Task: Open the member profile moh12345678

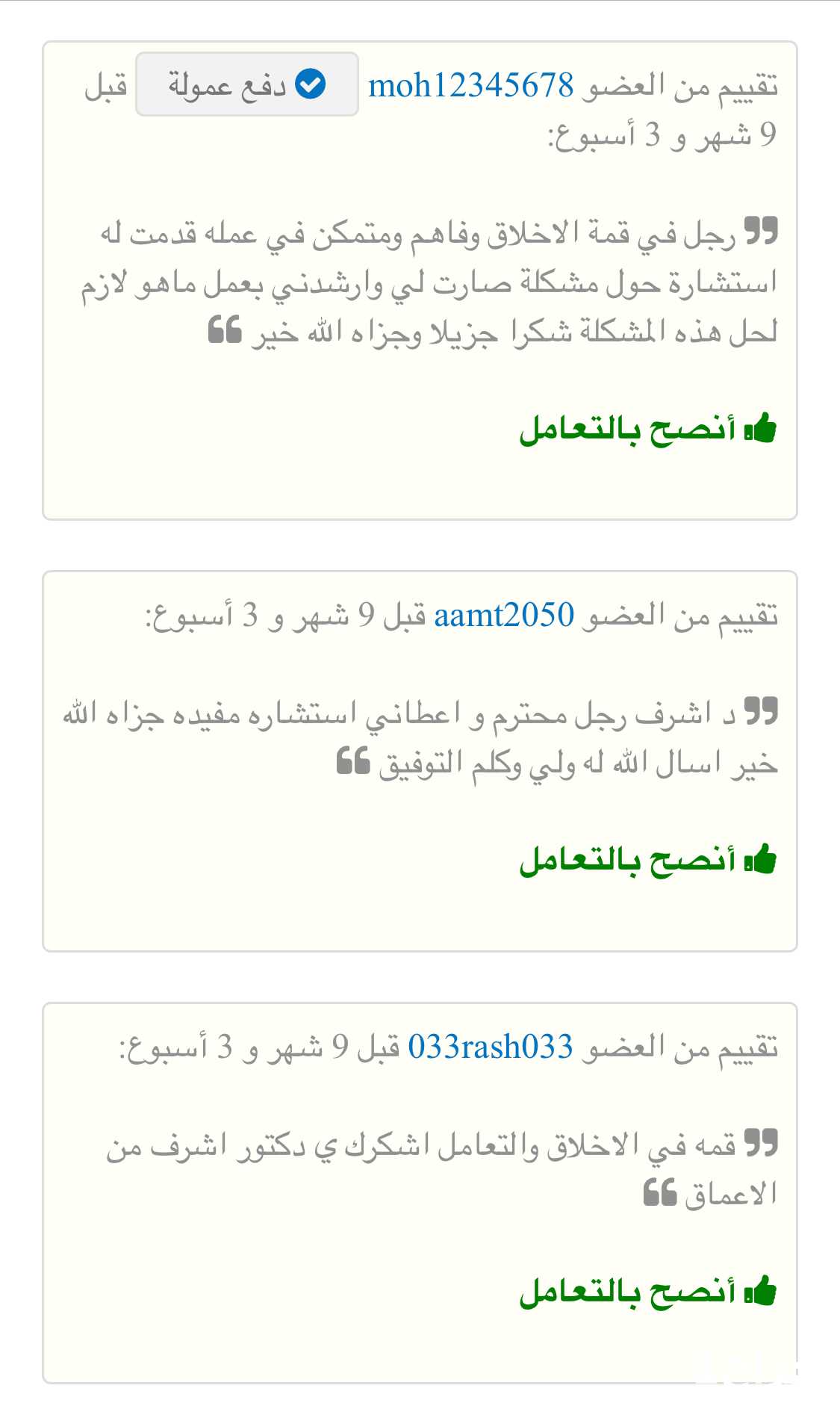Action: click(x=470, y=85)
